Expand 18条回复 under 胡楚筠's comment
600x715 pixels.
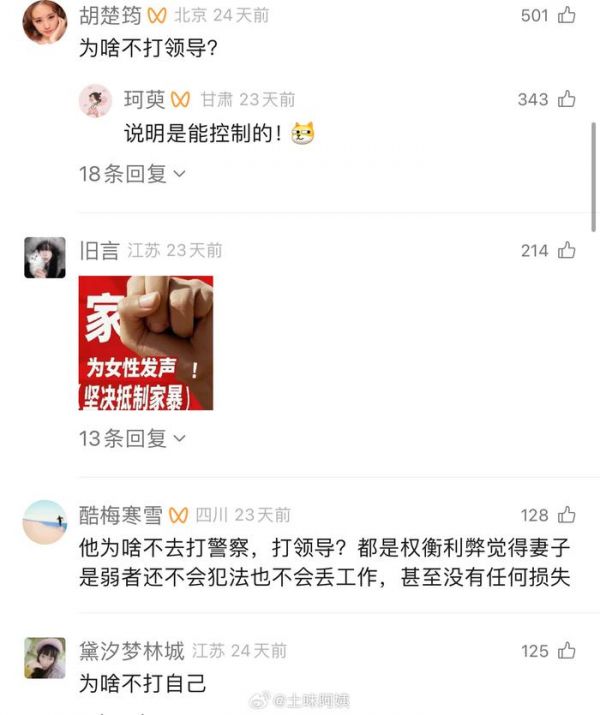pos(132,174)
